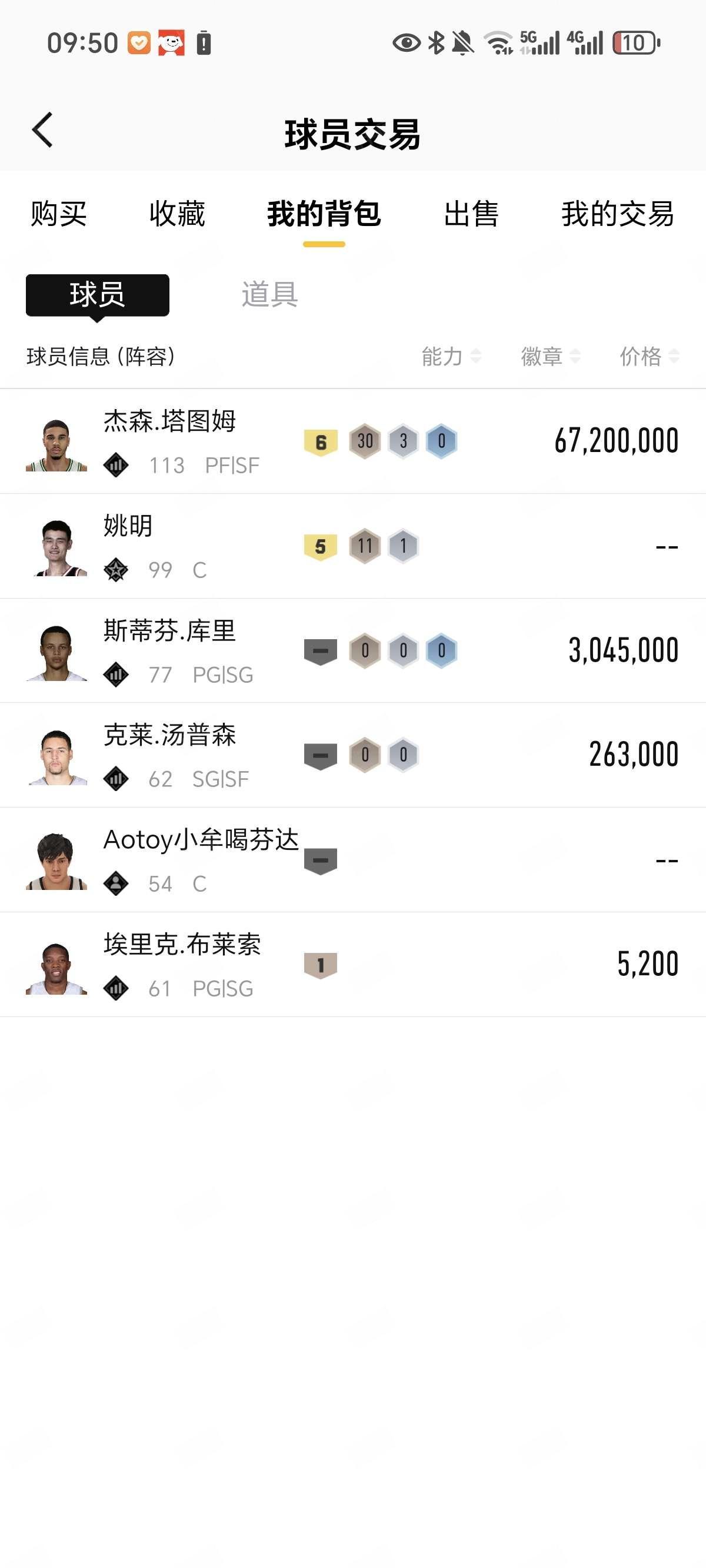Screen dimensions: 706x1568
Task: Switch to the 收藏 tab
Action: (177, 214)
